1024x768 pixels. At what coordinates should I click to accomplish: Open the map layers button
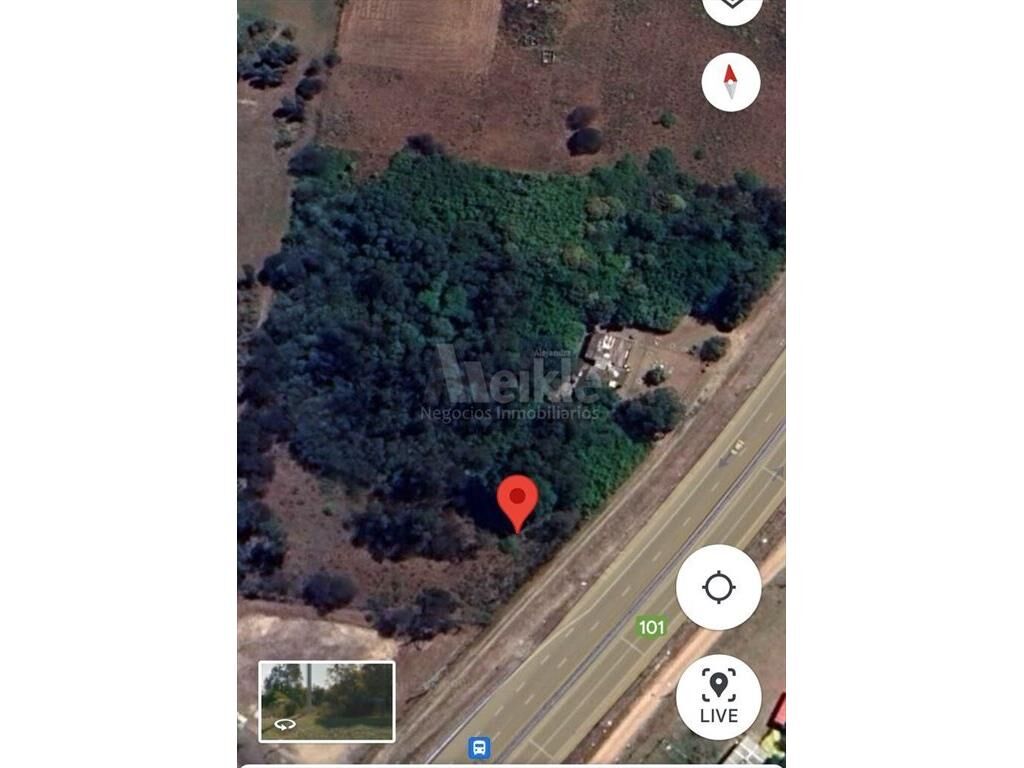[731, 6]
